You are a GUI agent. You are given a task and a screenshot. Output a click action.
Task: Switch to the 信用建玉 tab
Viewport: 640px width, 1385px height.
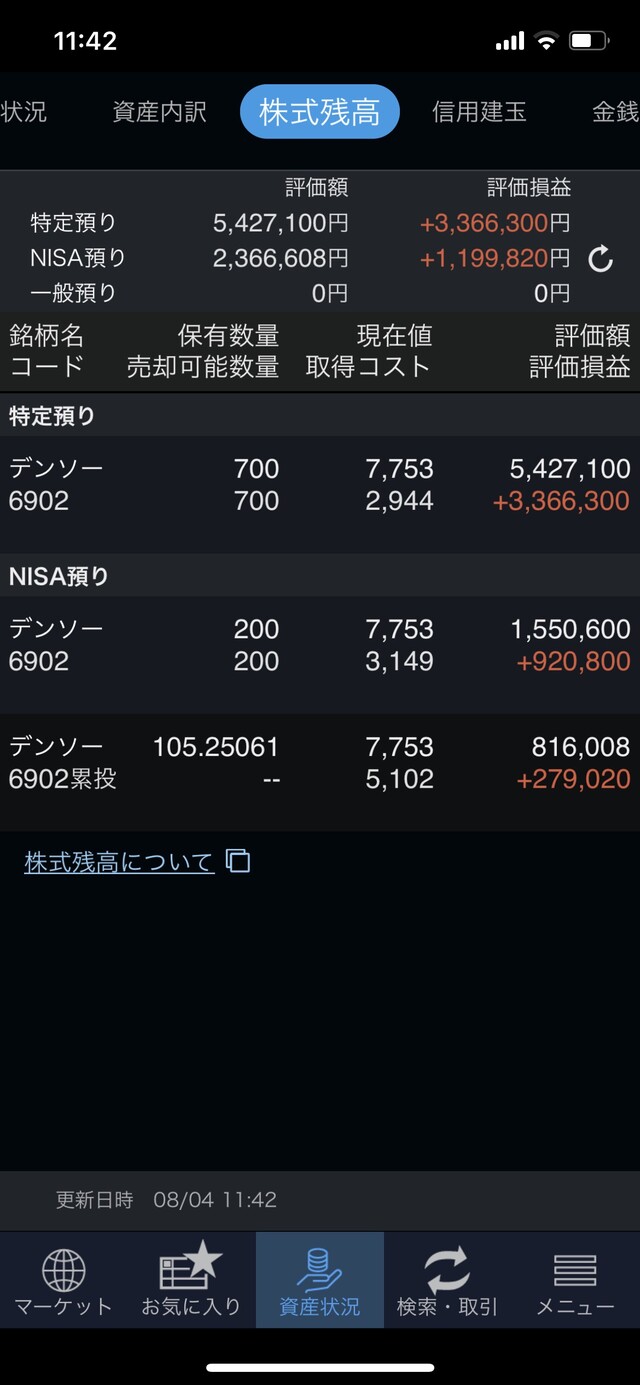click(x=479, y=112)
